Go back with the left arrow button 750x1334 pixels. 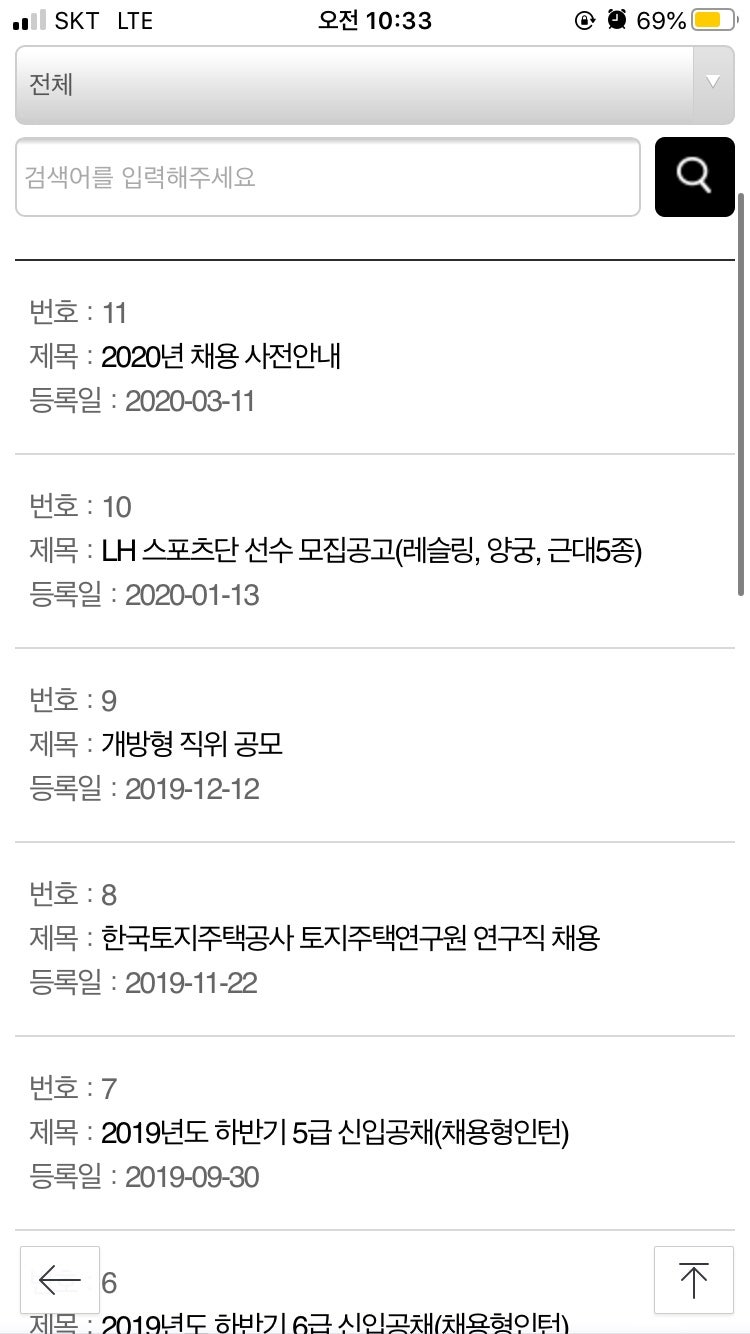[x=60, y=1279]
